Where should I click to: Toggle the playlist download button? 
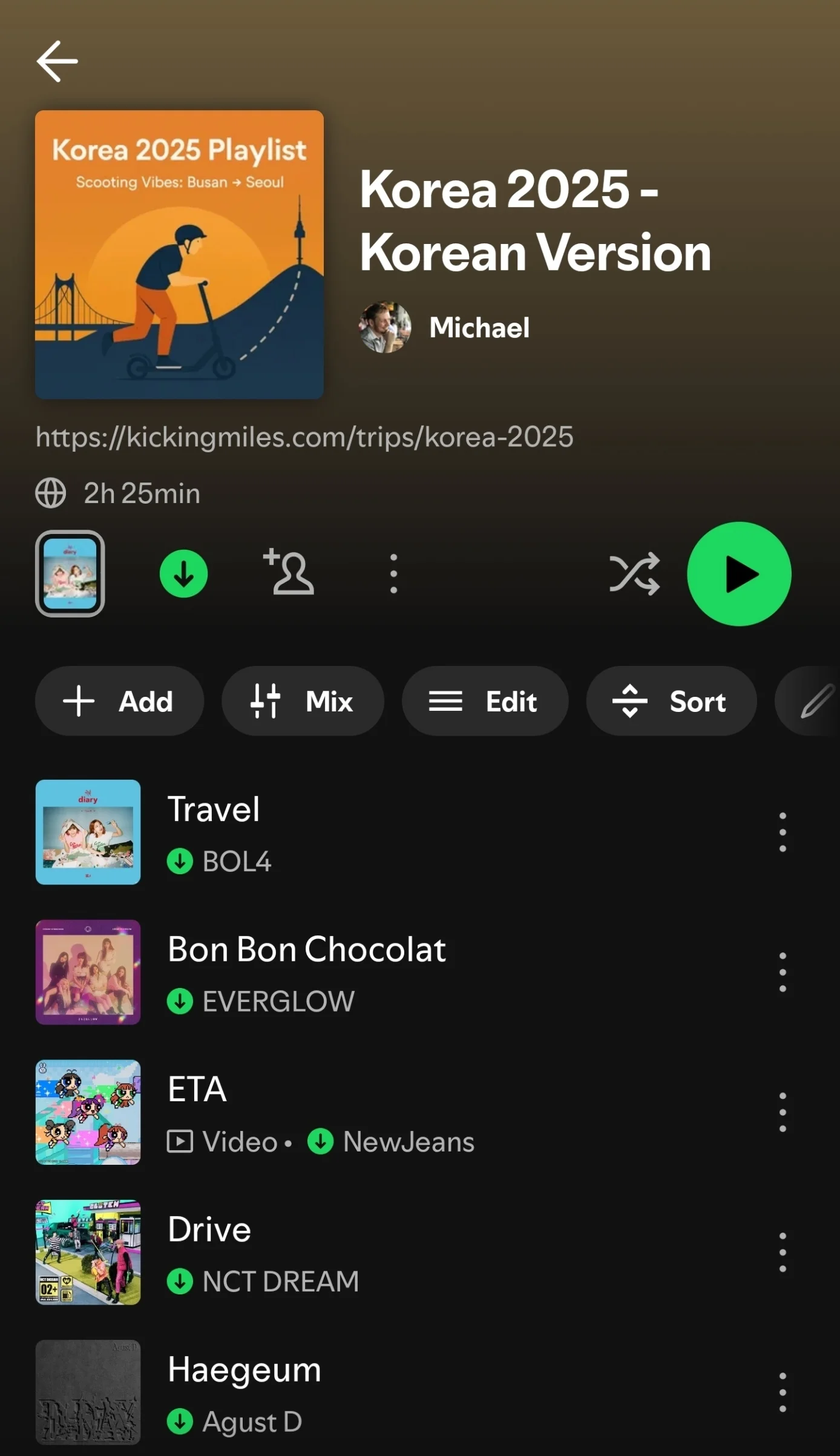183,573
